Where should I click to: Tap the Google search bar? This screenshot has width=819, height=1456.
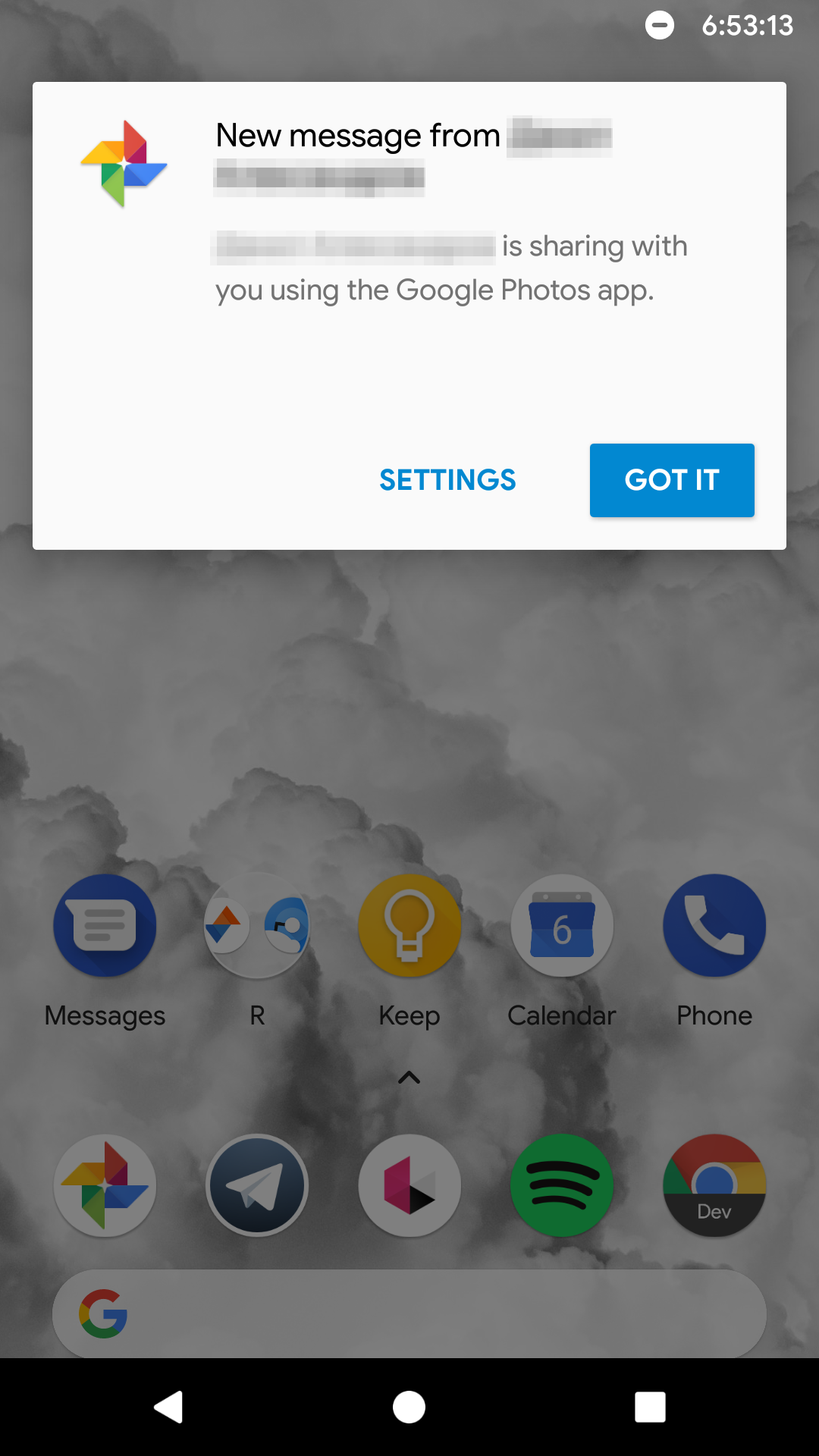[409, 1313]
